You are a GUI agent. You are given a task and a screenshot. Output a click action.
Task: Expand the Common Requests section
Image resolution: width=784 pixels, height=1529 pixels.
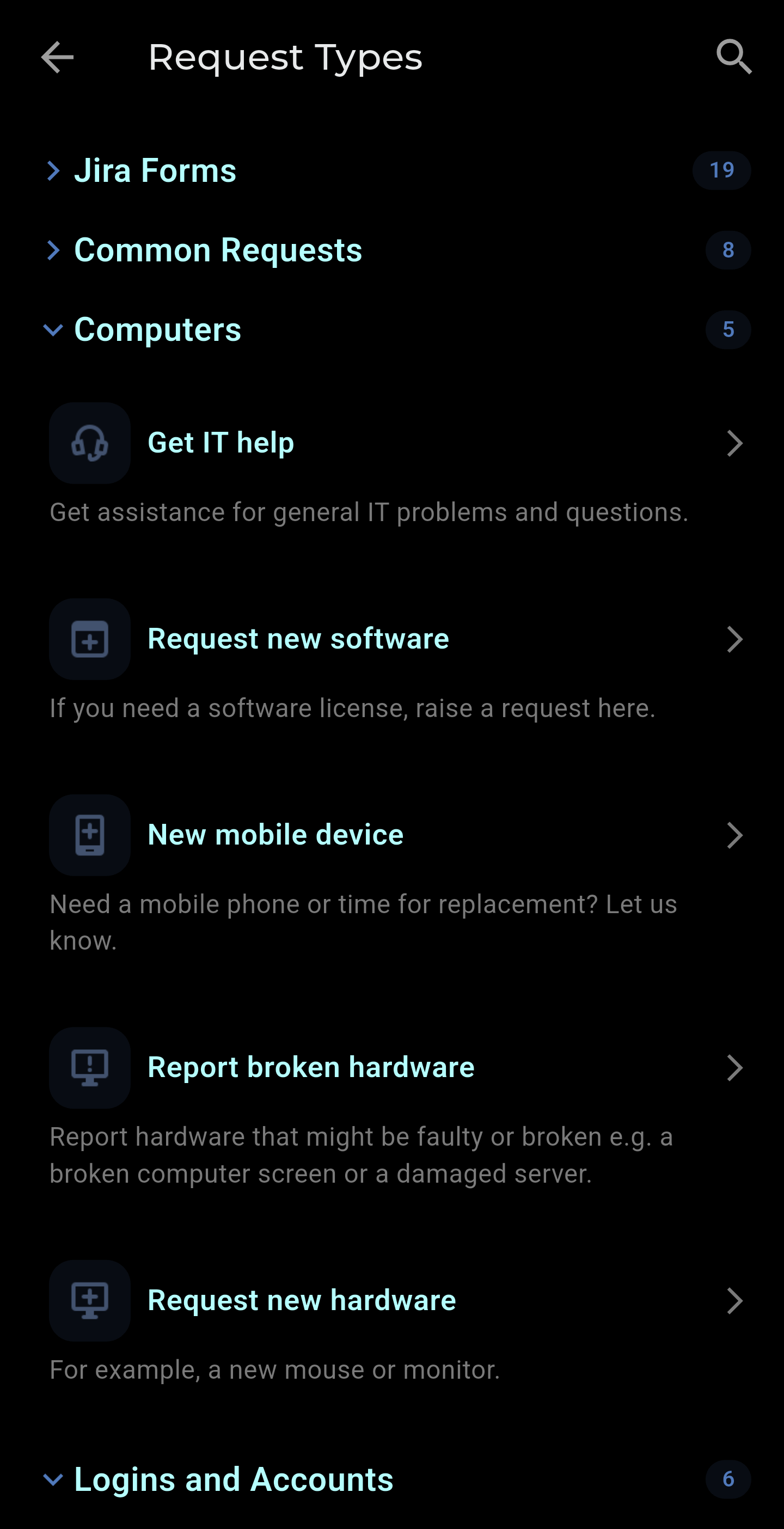coord(217,250)
